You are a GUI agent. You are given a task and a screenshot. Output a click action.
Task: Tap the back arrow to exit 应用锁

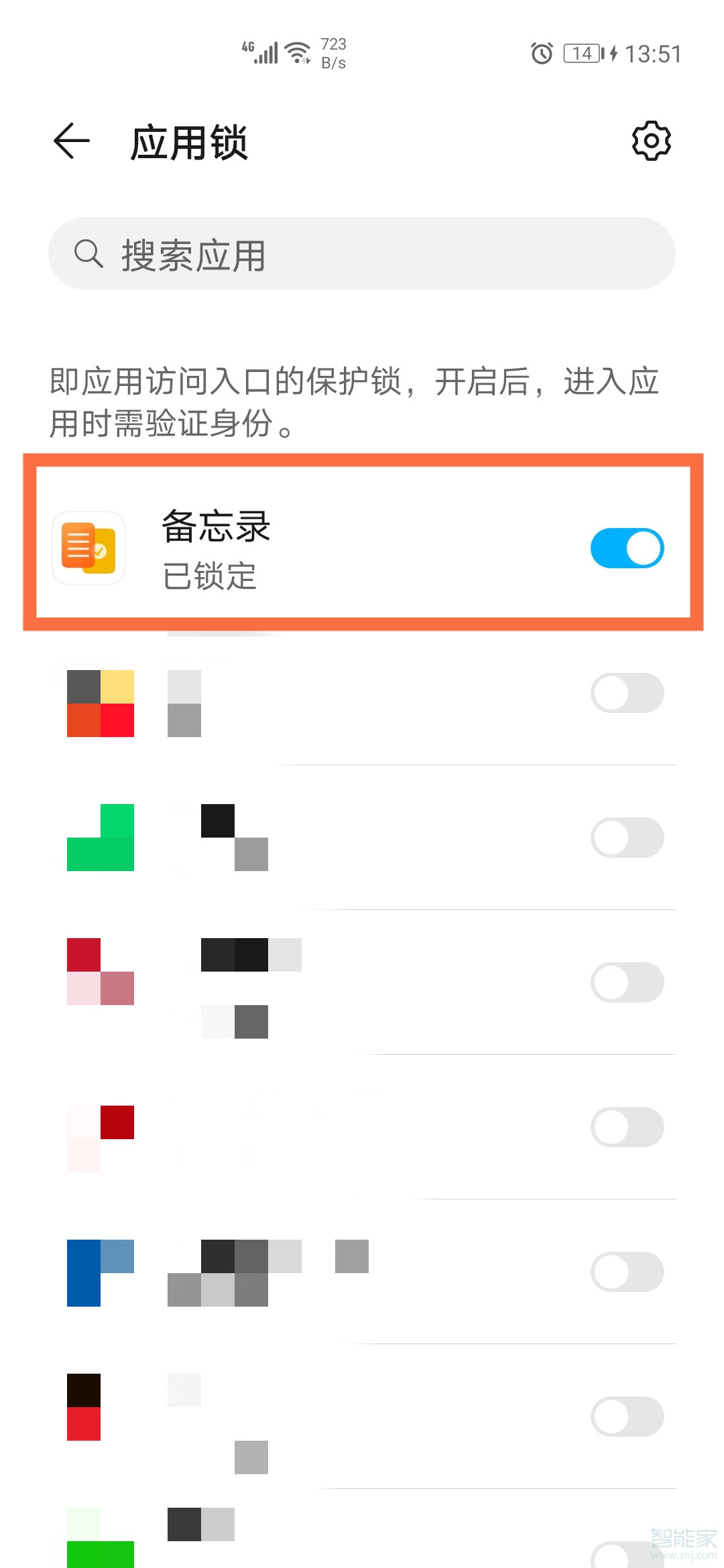71,141
